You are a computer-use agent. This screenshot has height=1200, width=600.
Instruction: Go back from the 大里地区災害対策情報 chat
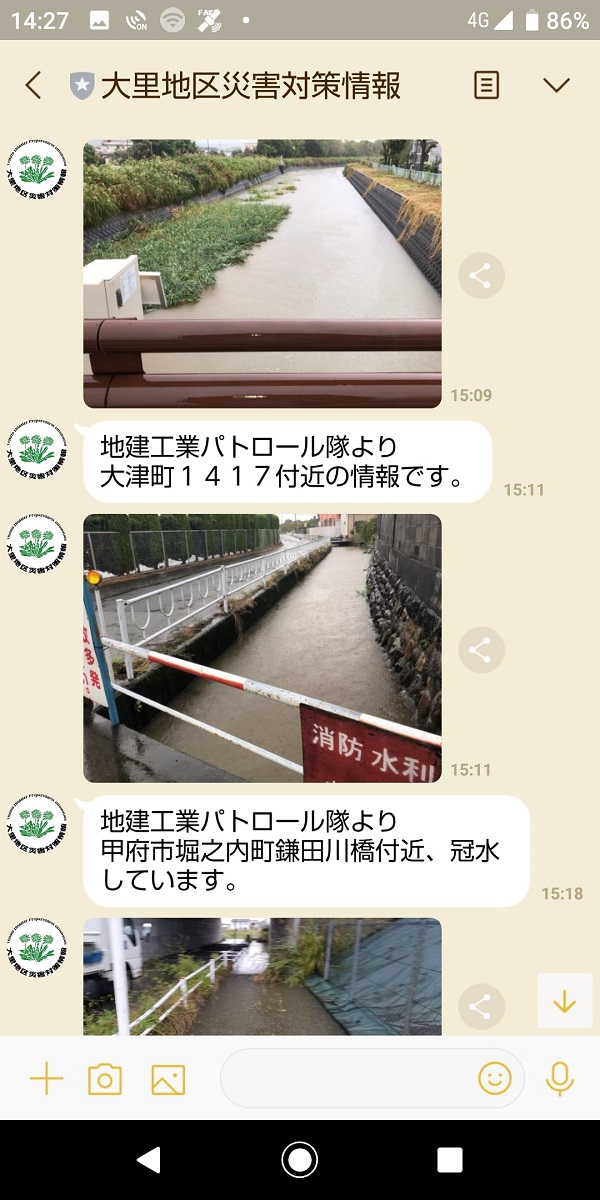tap(33, 85)
